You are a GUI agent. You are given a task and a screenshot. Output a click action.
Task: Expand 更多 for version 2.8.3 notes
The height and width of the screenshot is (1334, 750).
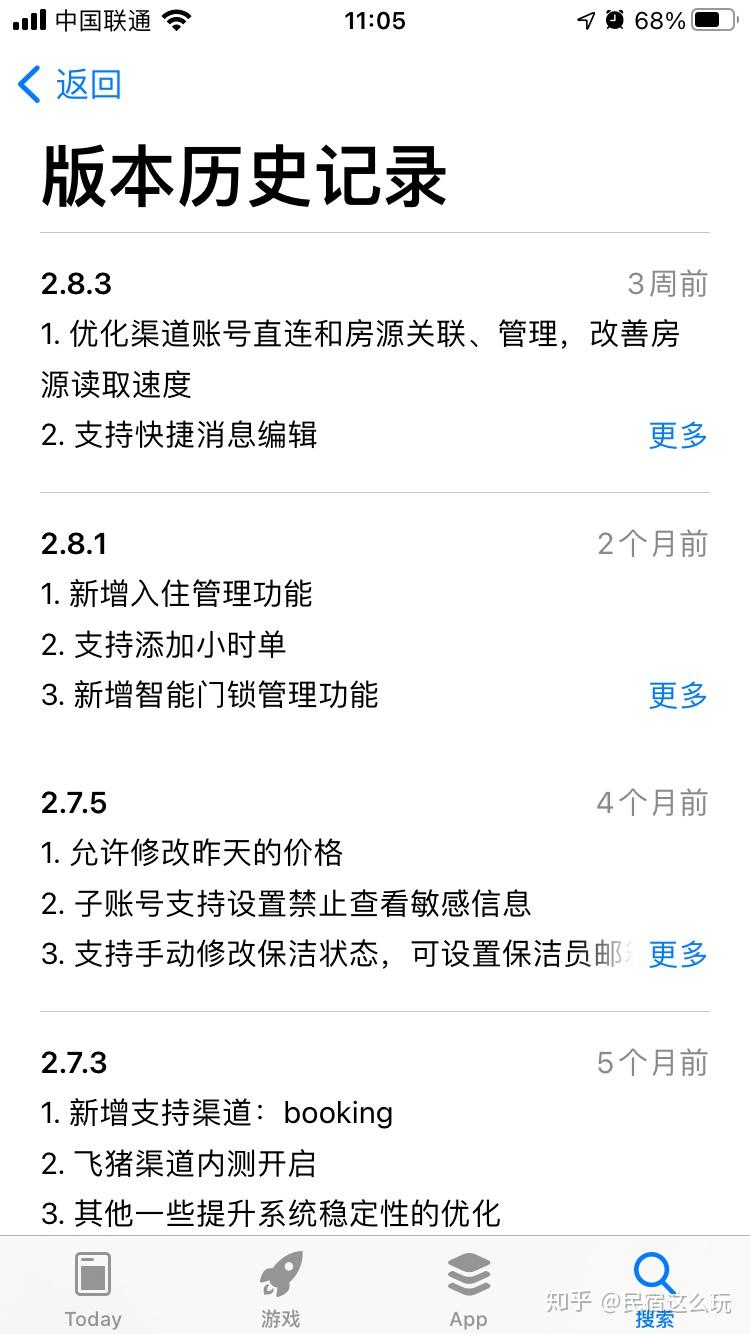[678, 436]
